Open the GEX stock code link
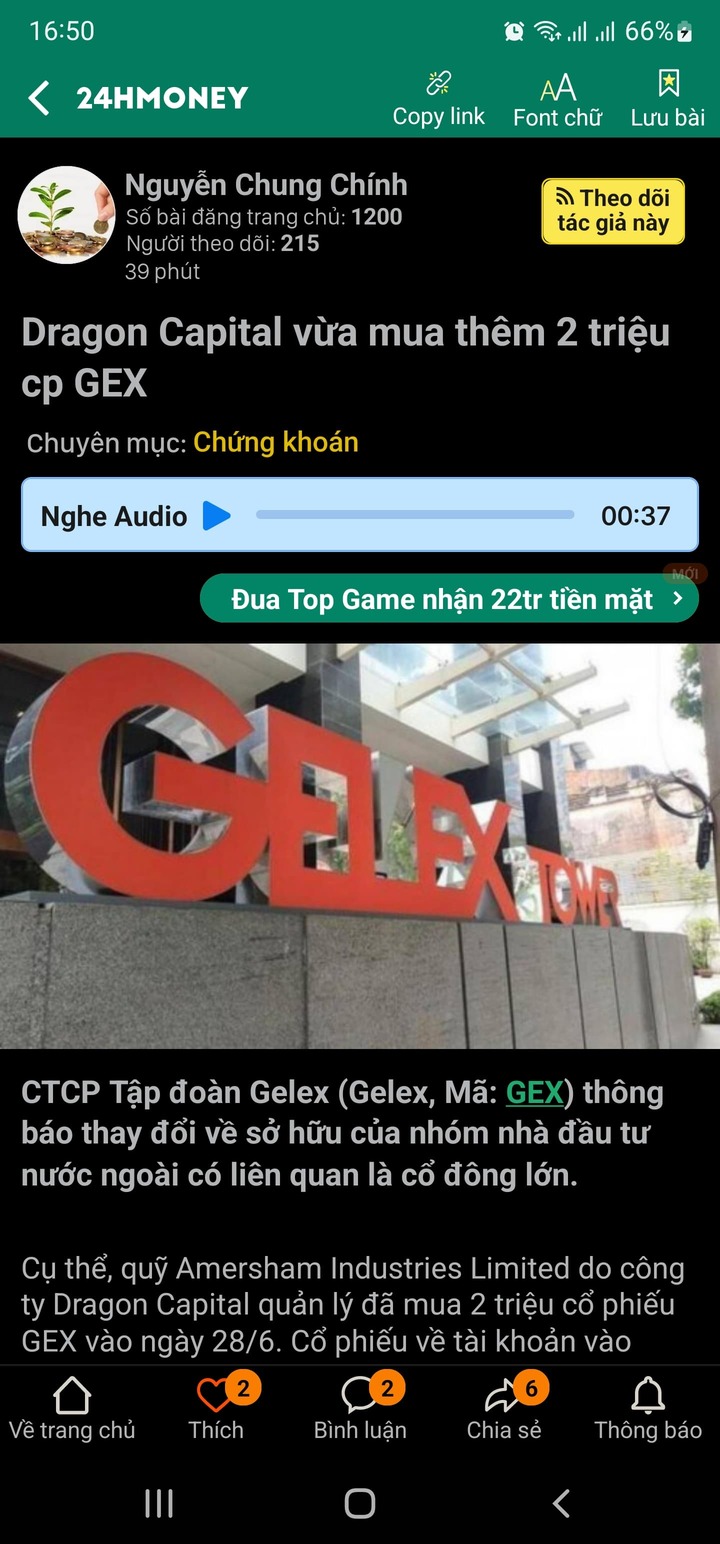 [535, 1093]
